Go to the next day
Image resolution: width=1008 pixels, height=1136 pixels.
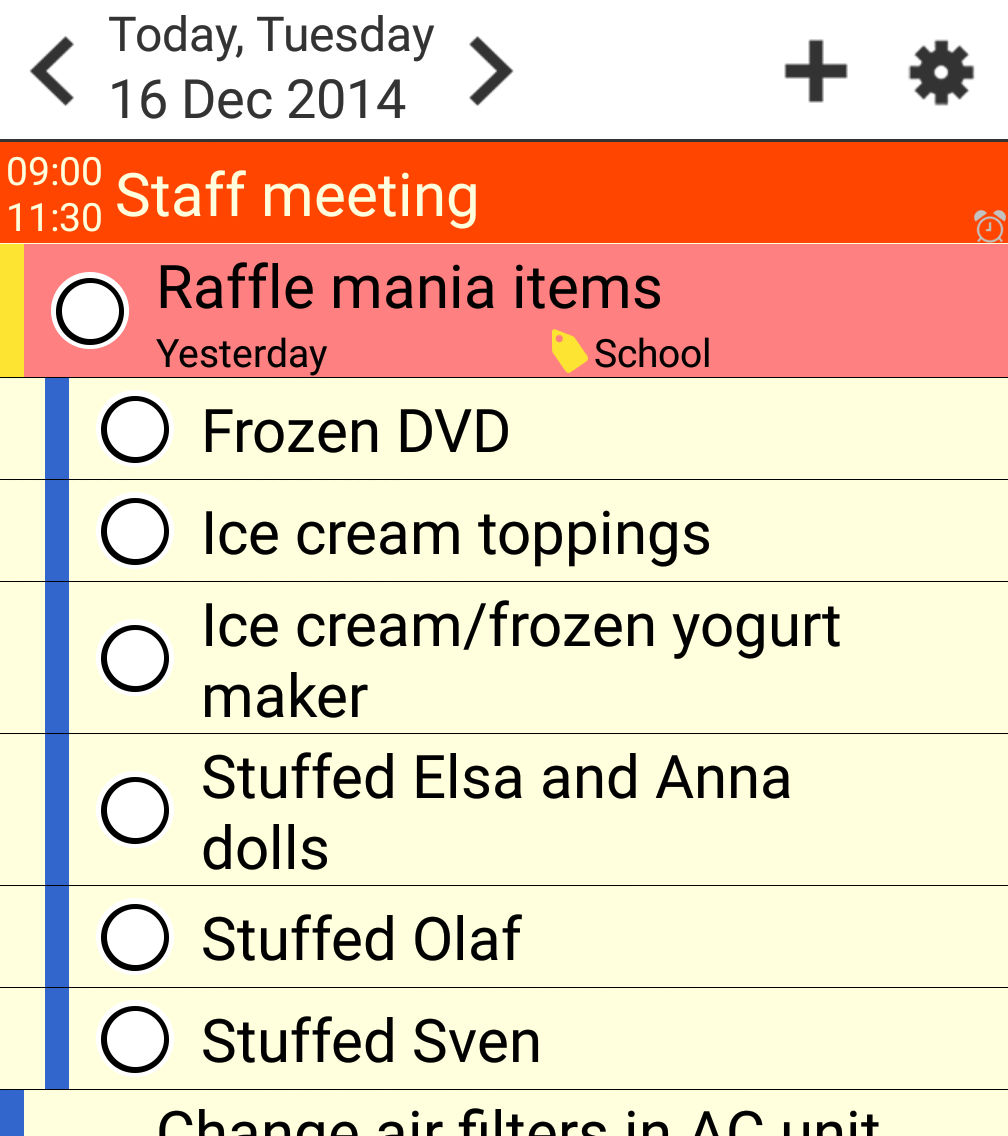491,71
